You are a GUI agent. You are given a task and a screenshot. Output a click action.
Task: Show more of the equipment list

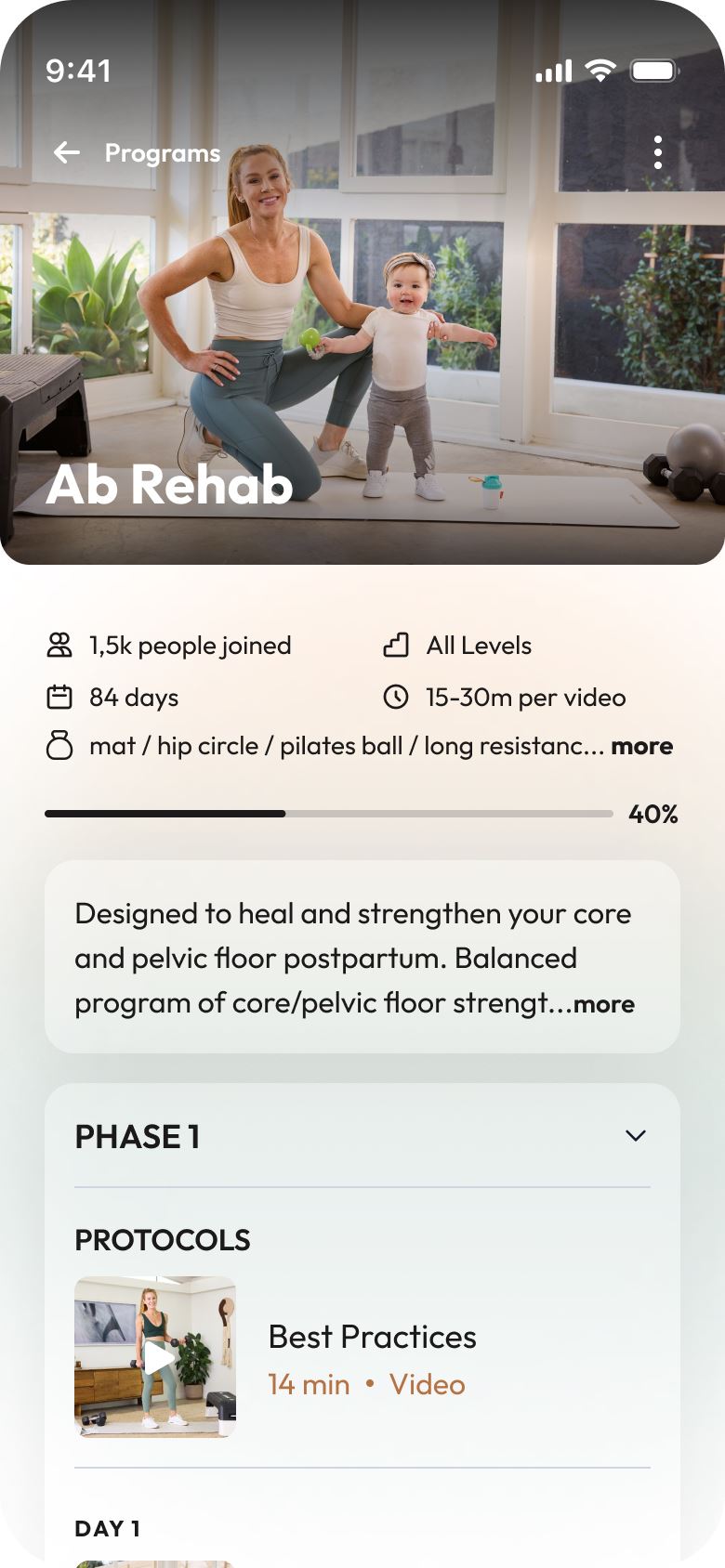click(641, 746)
